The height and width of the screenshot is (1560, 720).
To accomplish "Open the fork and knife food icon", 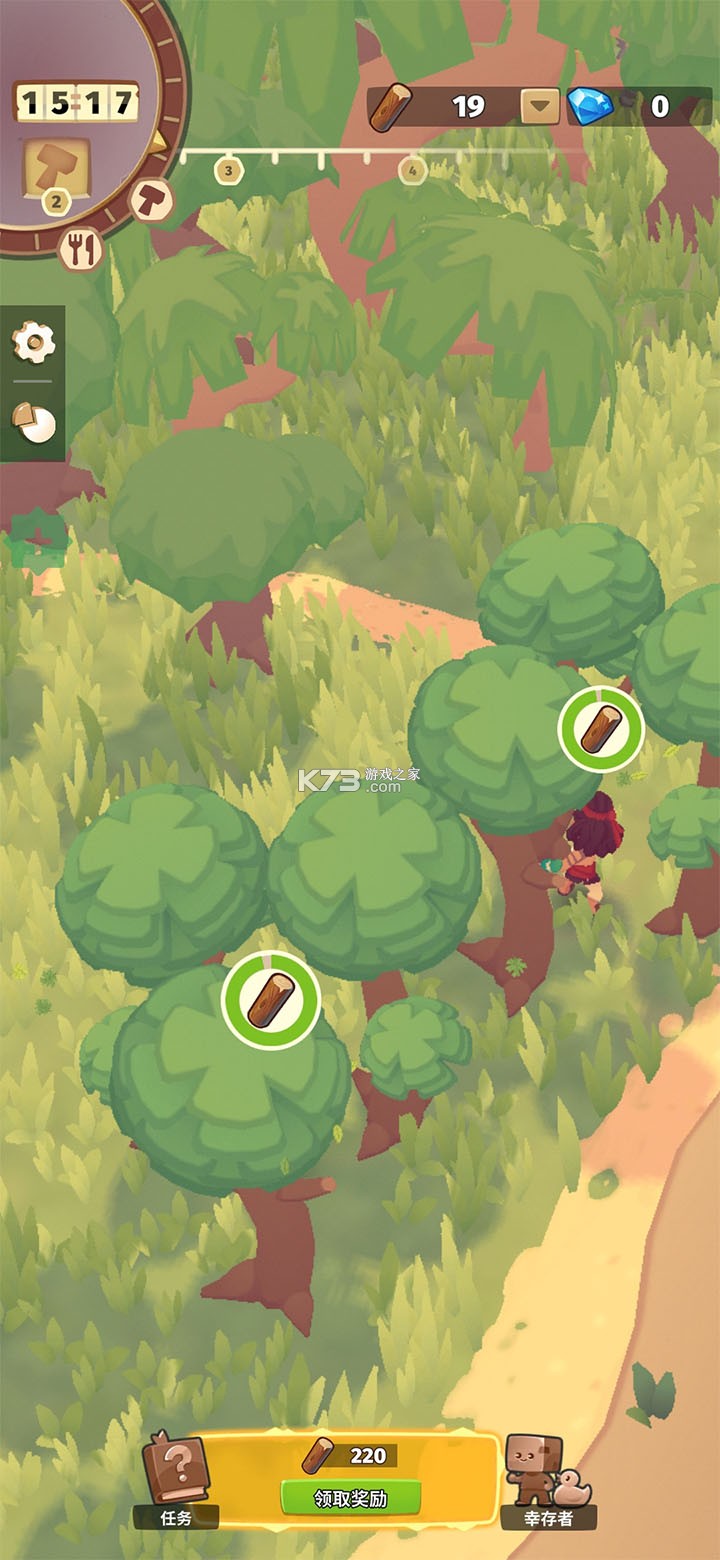I will pos(82,249).
